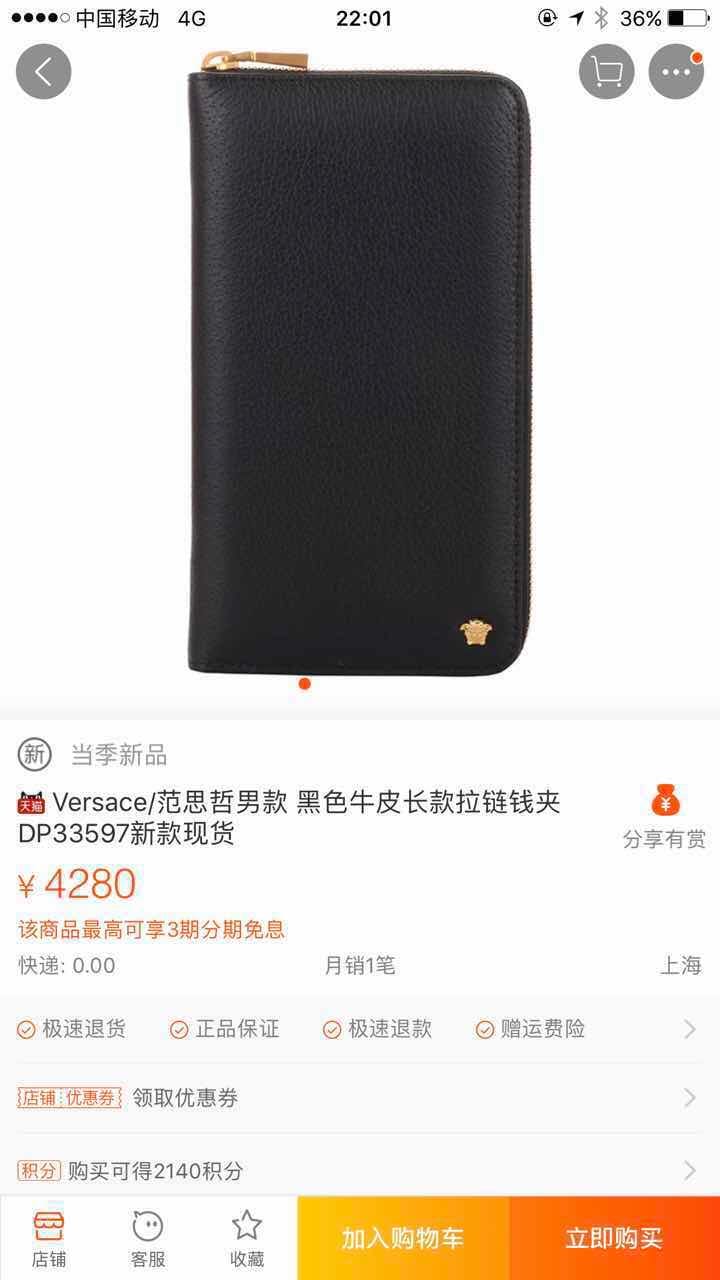Open the 领取优惠券 coupon row
Viewport: 720px width, 1280px height.
[x=360, y=1098]
